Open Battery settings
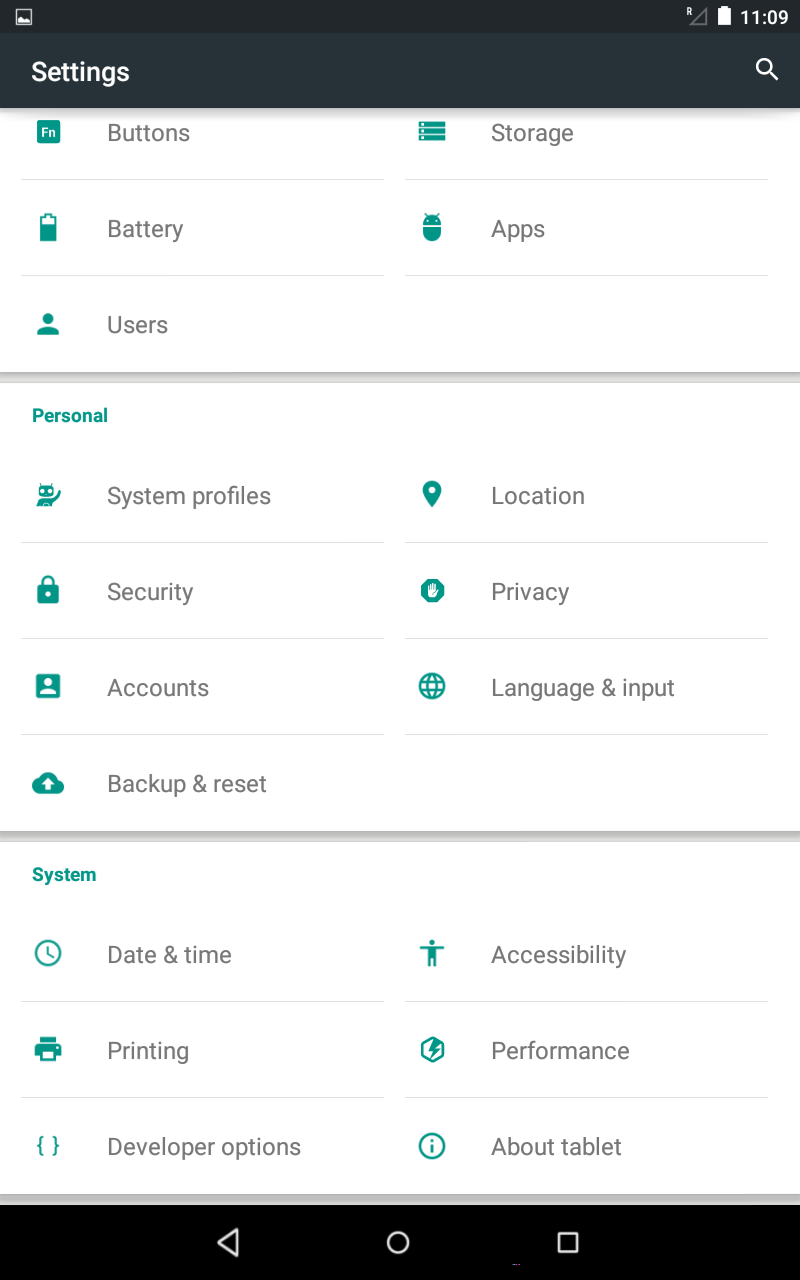Viewport: 800px width, 1280px height. [146, 229]
